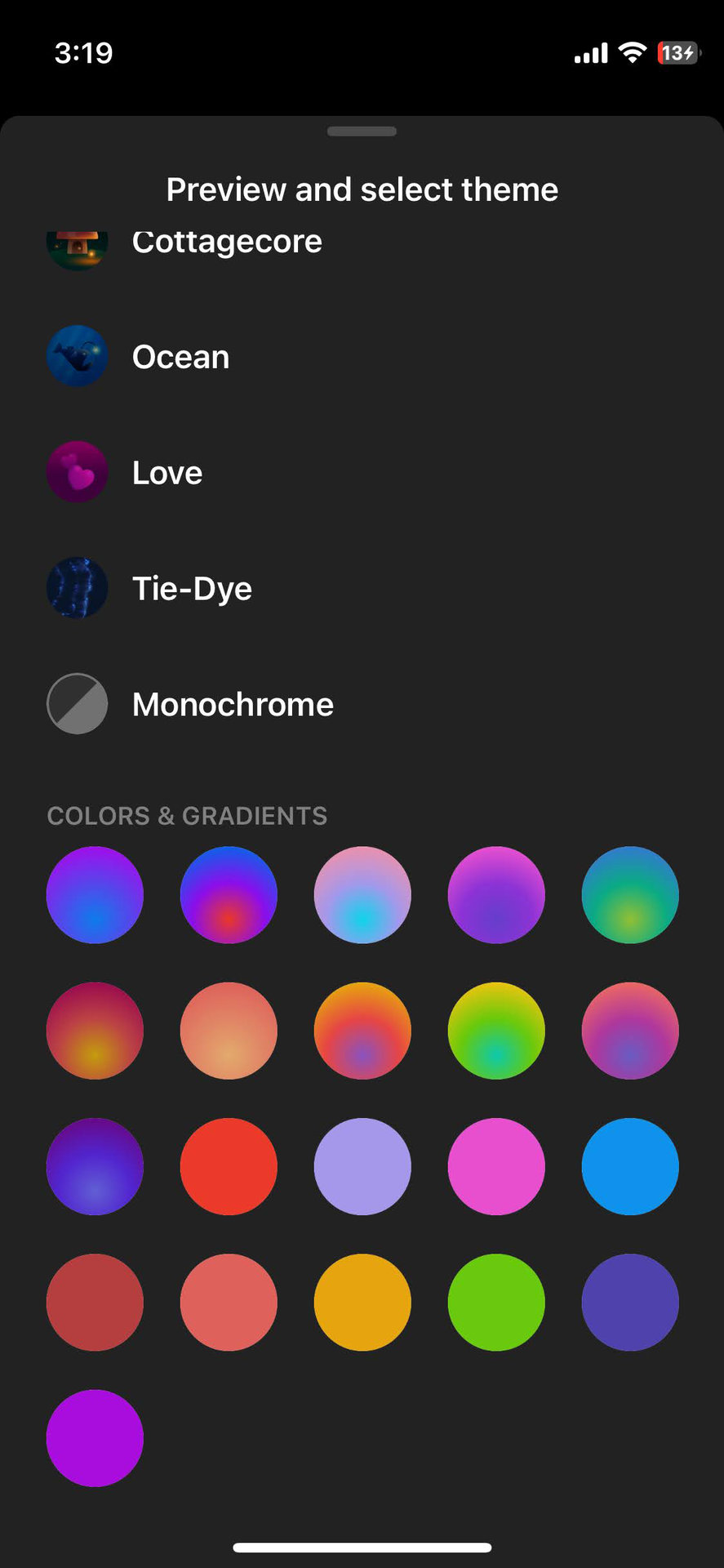This screenshot has width=724, height=1568.
Task: Apply the Monochrome theme
Action: tap(233, 704)
